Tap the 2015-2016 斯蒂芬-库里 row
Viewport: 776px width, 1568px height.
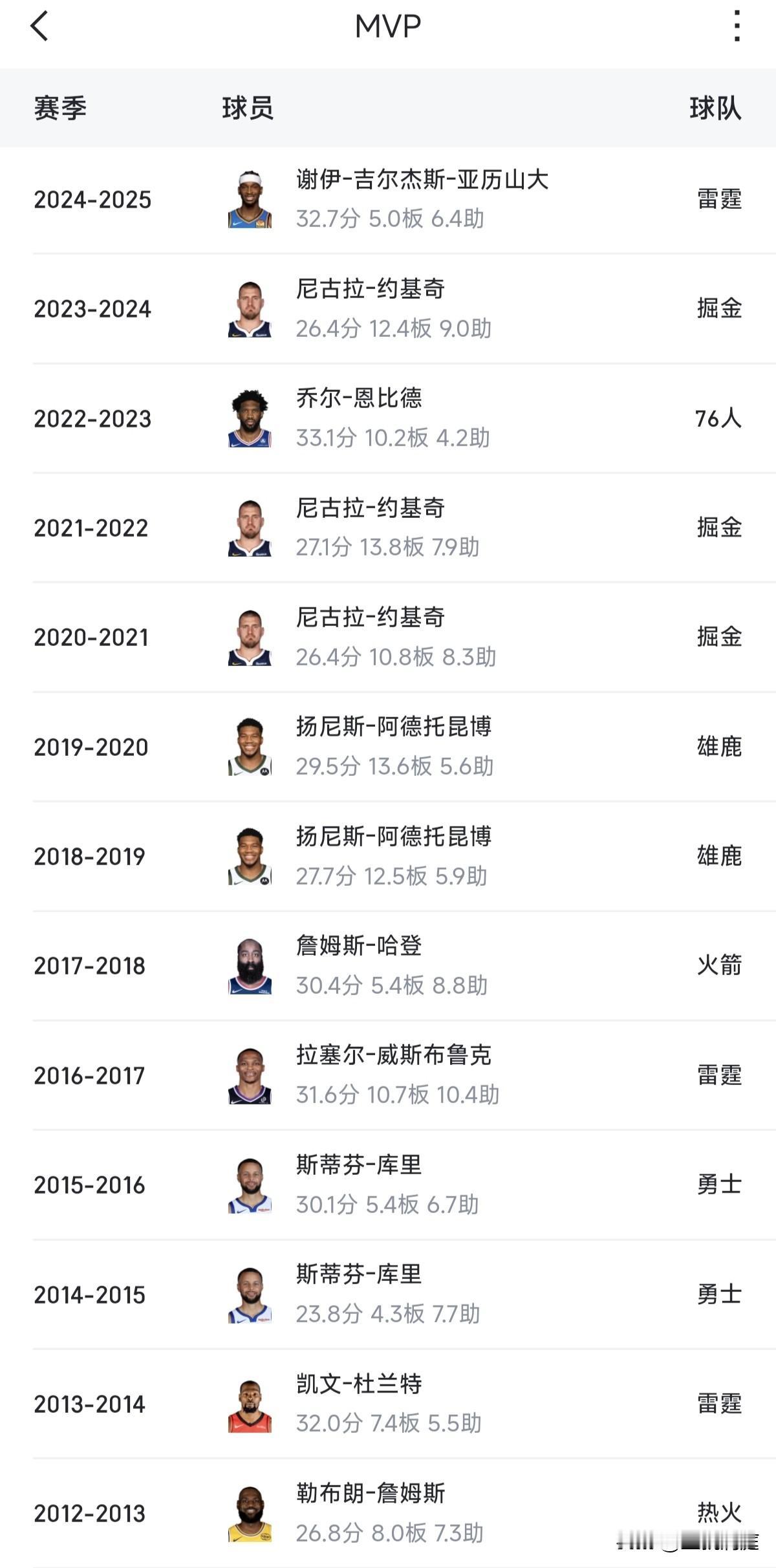click(x=388, y=1185)
